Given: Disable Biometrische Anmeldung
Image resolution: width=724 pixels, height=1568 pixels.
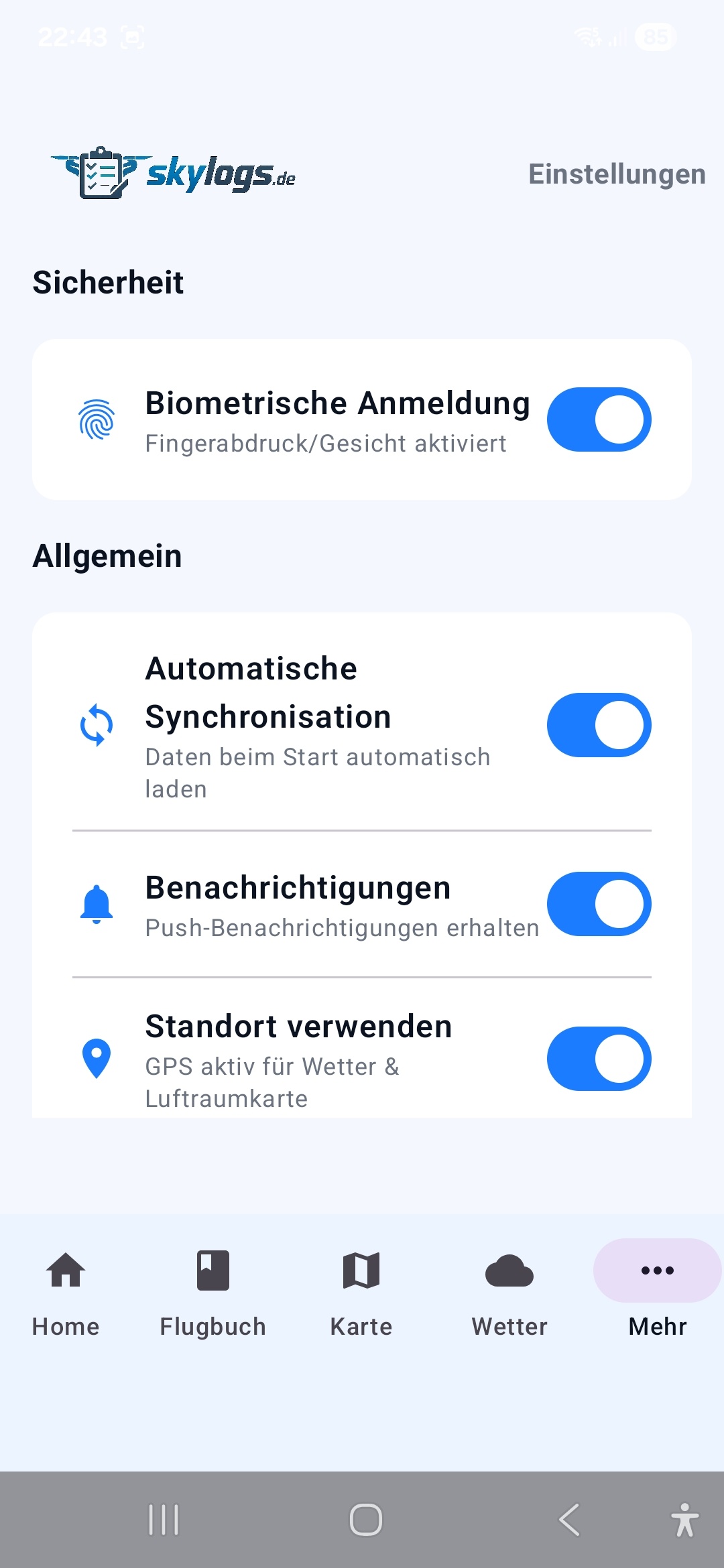Looking at the screenshot, I should tap(598, 419).
